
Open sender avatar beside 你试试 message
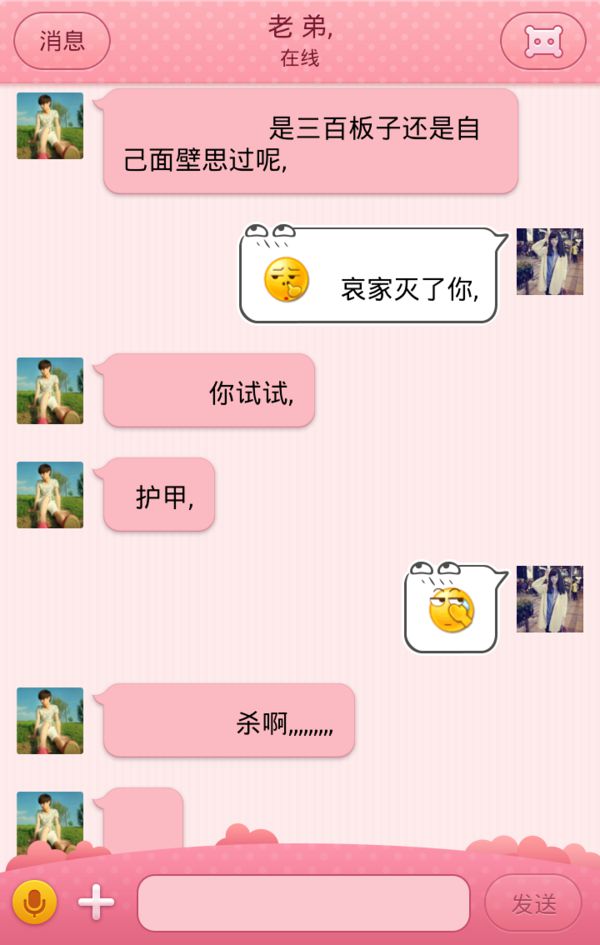(50, 390)
